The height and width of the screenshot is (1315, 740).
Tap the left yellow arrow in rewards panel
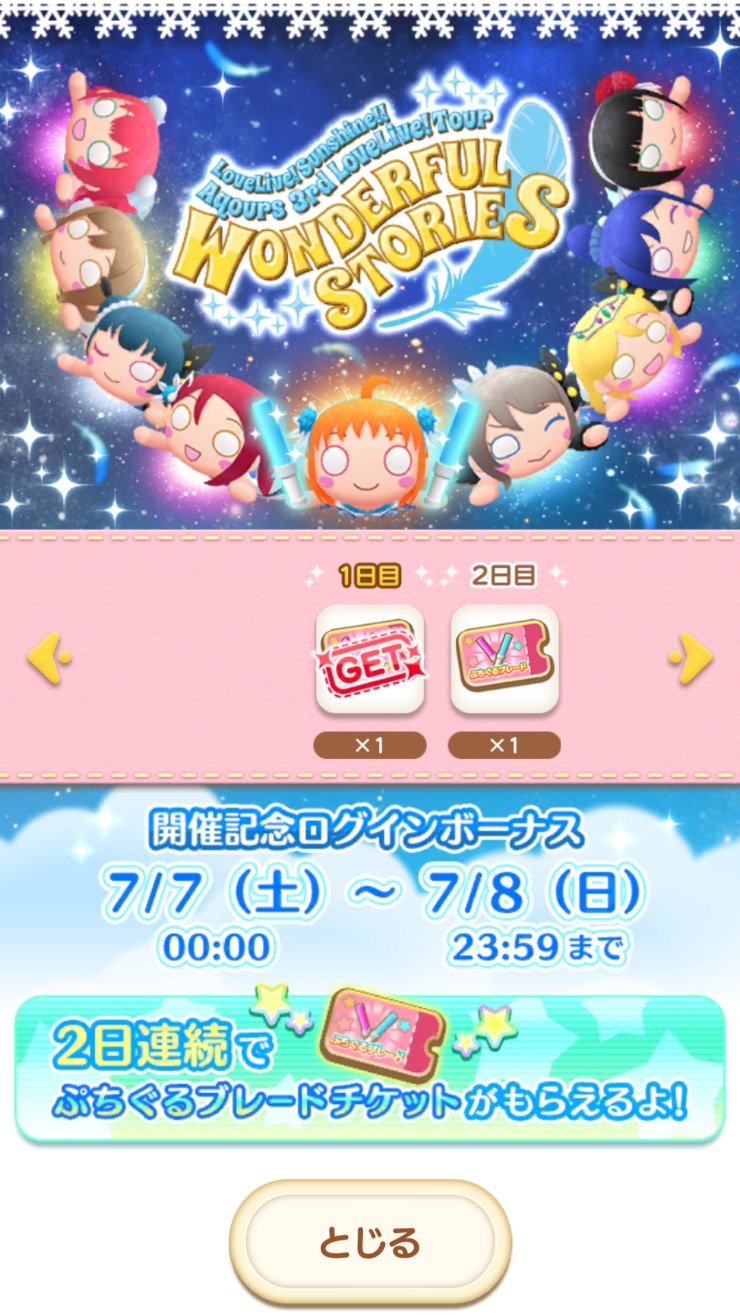tap(48, 658)
